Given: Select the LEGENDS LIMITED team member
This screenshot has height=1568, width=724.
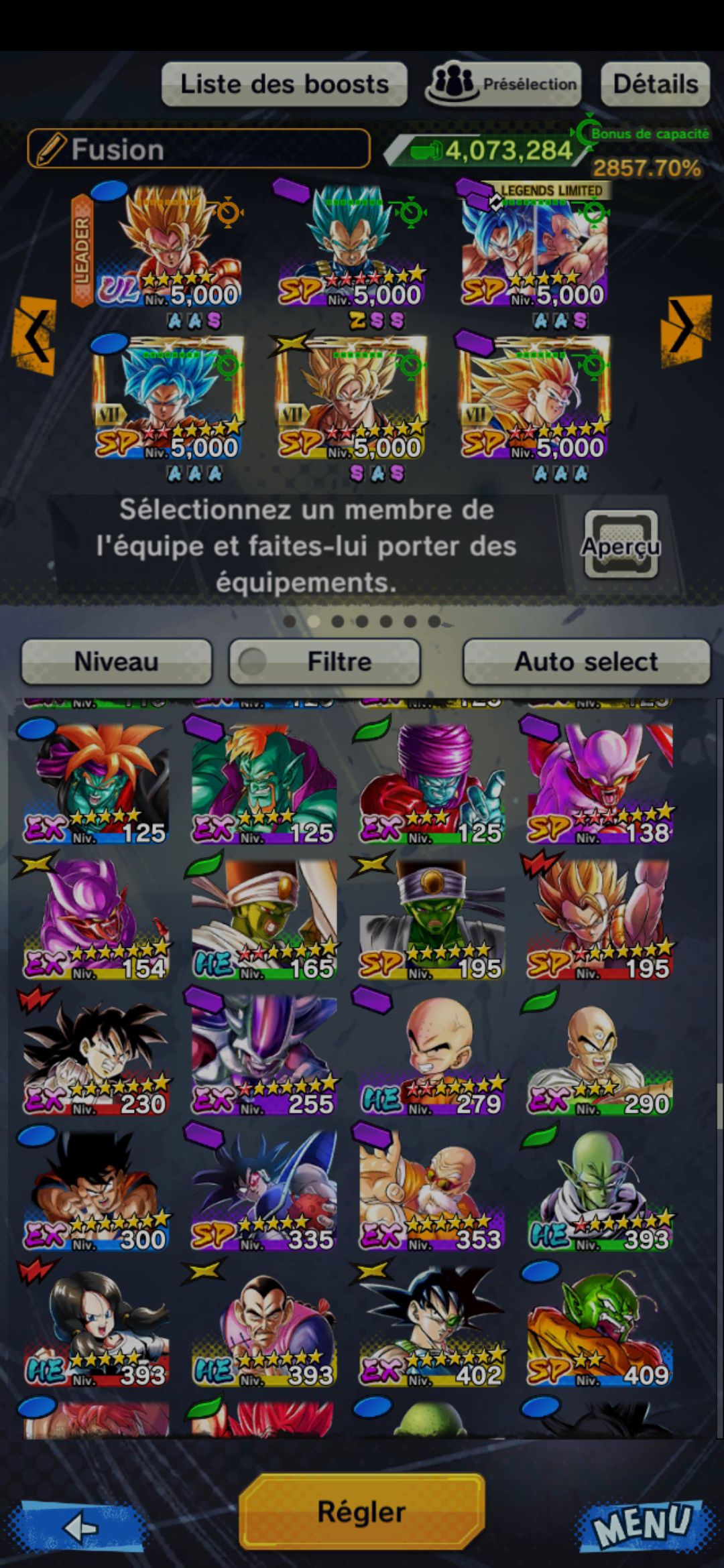Looking at the screenshot, I should (x=534, y=248).
